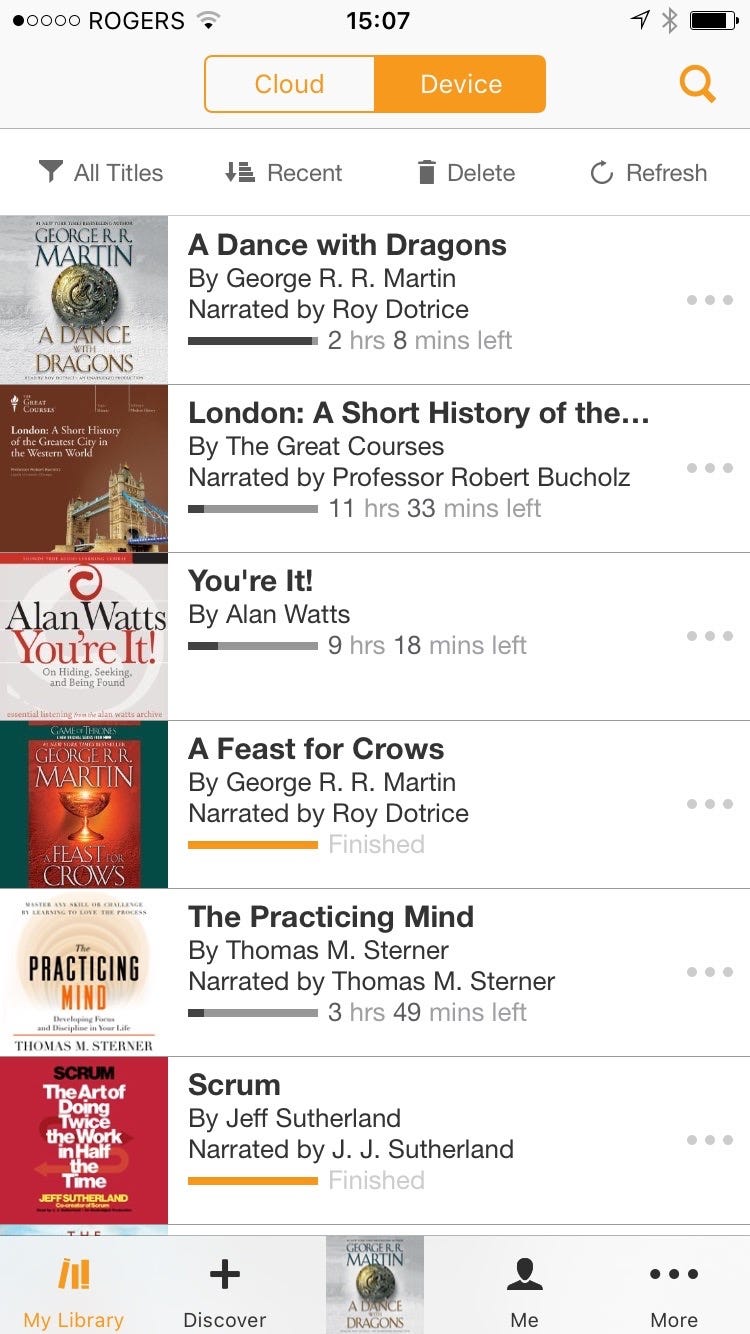The width and height of the screenshot is (750, 1334).
Task: Open the More tab
Action: [674, 1286]
